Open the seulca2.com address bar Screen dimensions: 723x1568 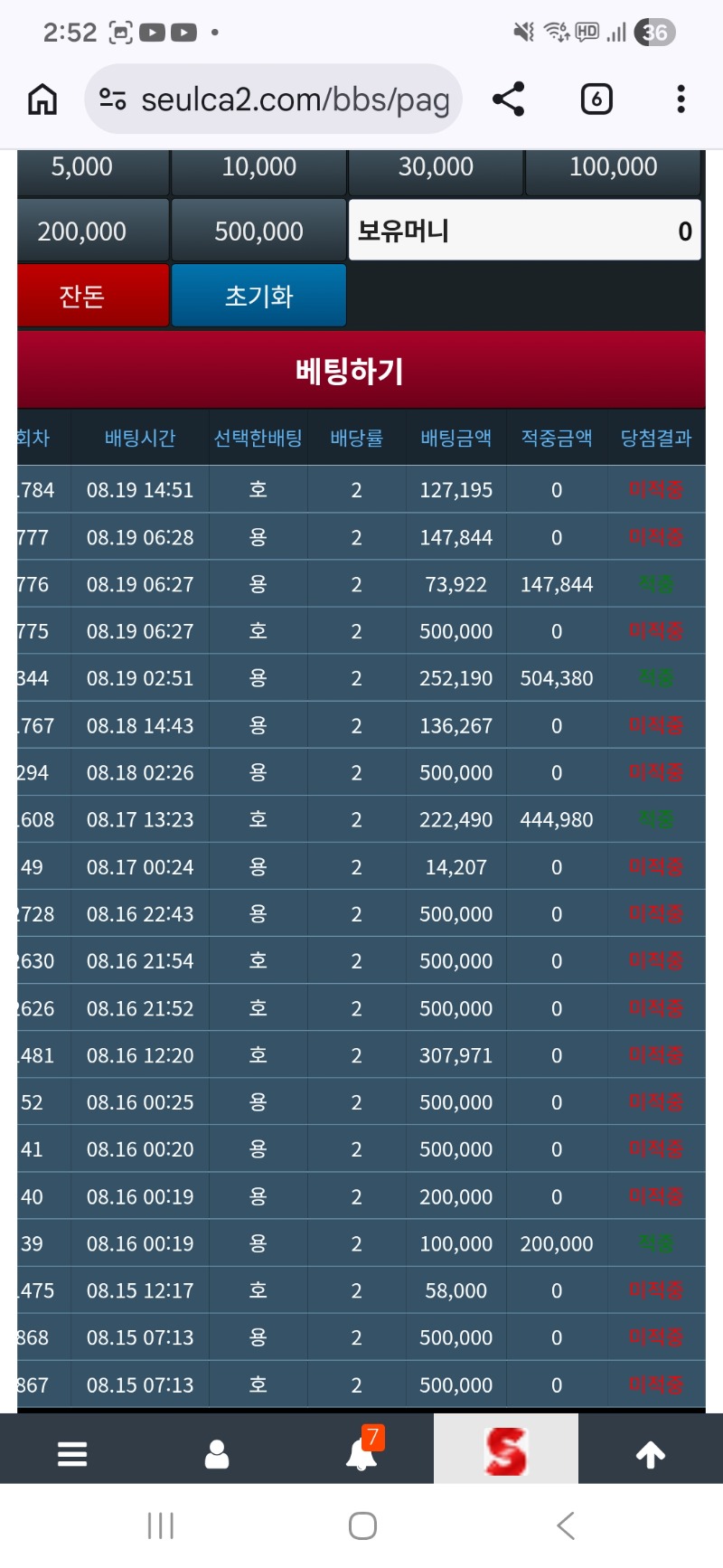coord(274,99)
